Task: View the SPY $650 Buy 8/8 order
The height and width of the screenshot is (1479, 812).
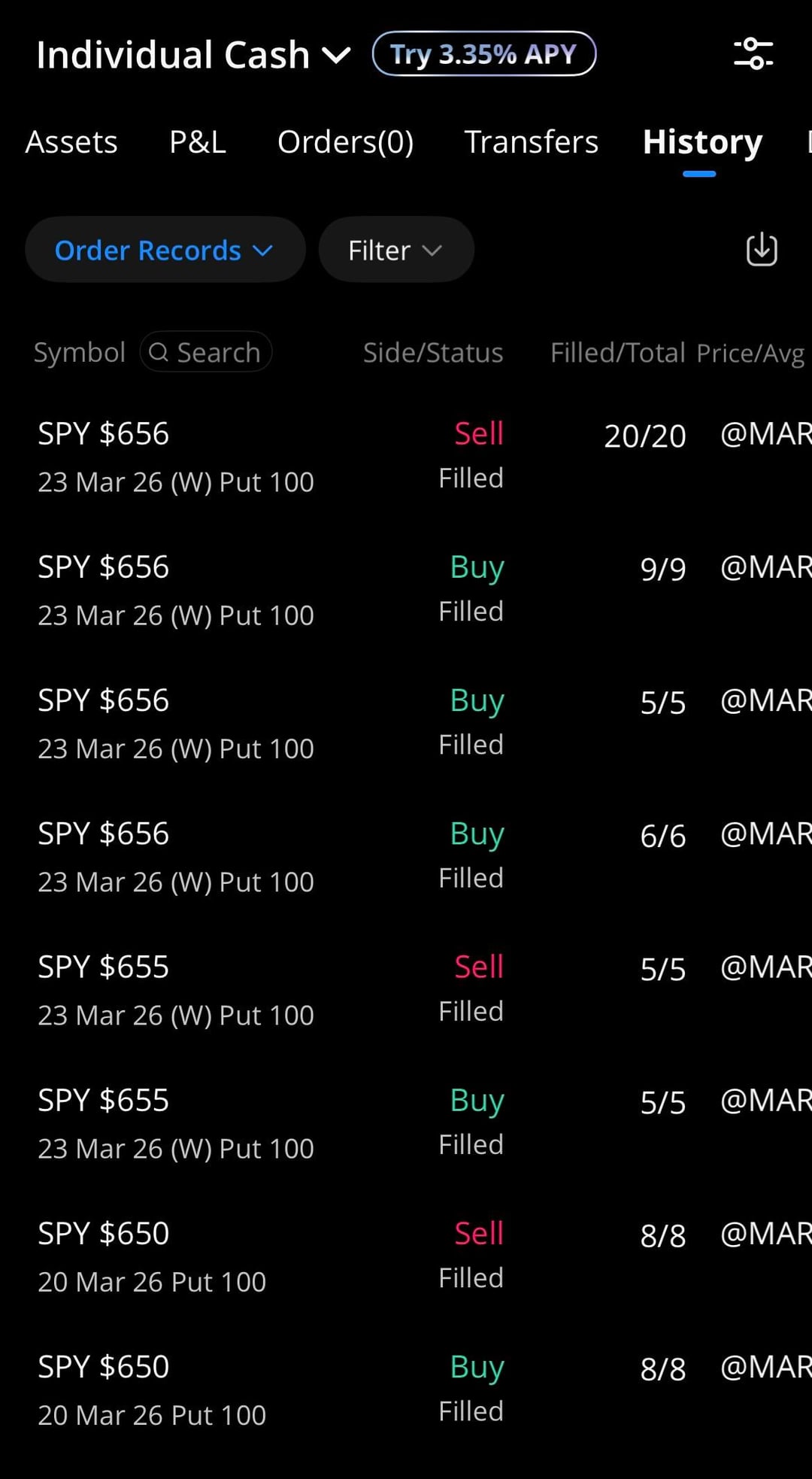Action: [406, 1389]
